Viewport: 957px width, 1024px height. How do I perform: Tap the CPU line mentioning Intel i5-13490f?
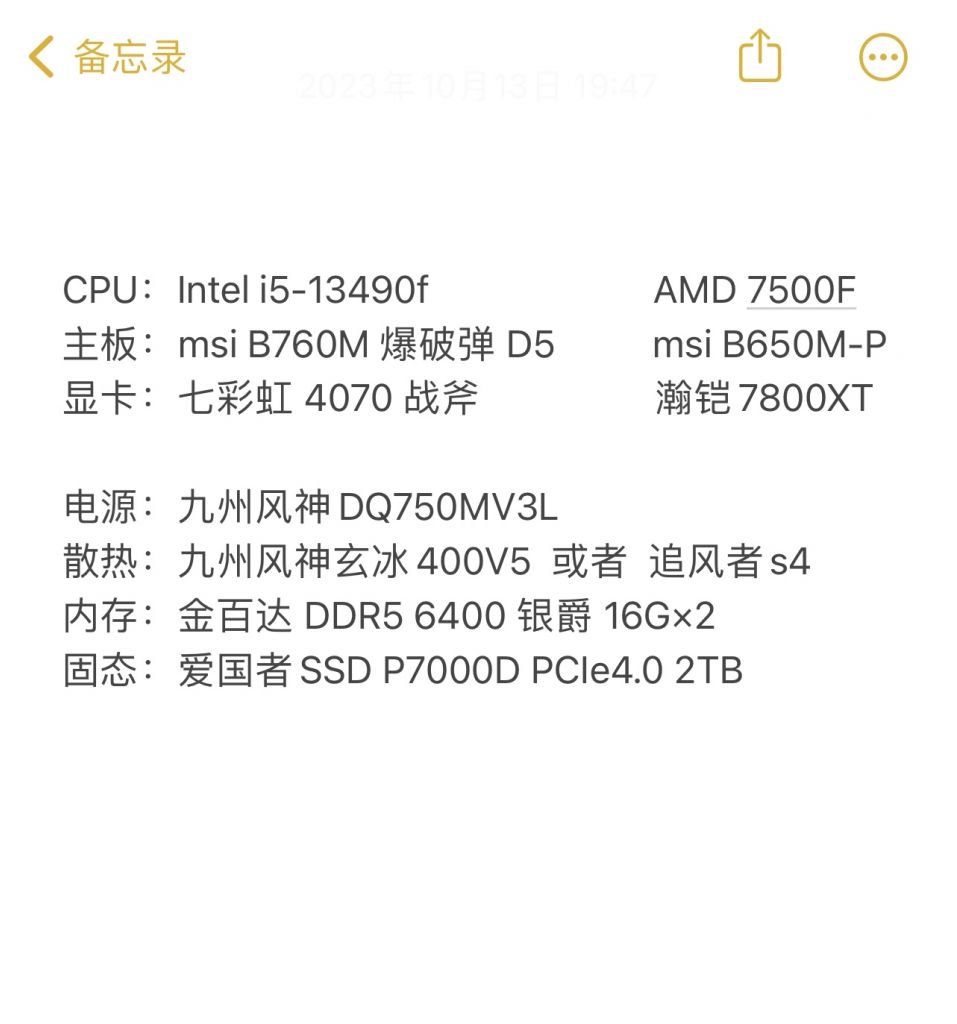[245, 290]
